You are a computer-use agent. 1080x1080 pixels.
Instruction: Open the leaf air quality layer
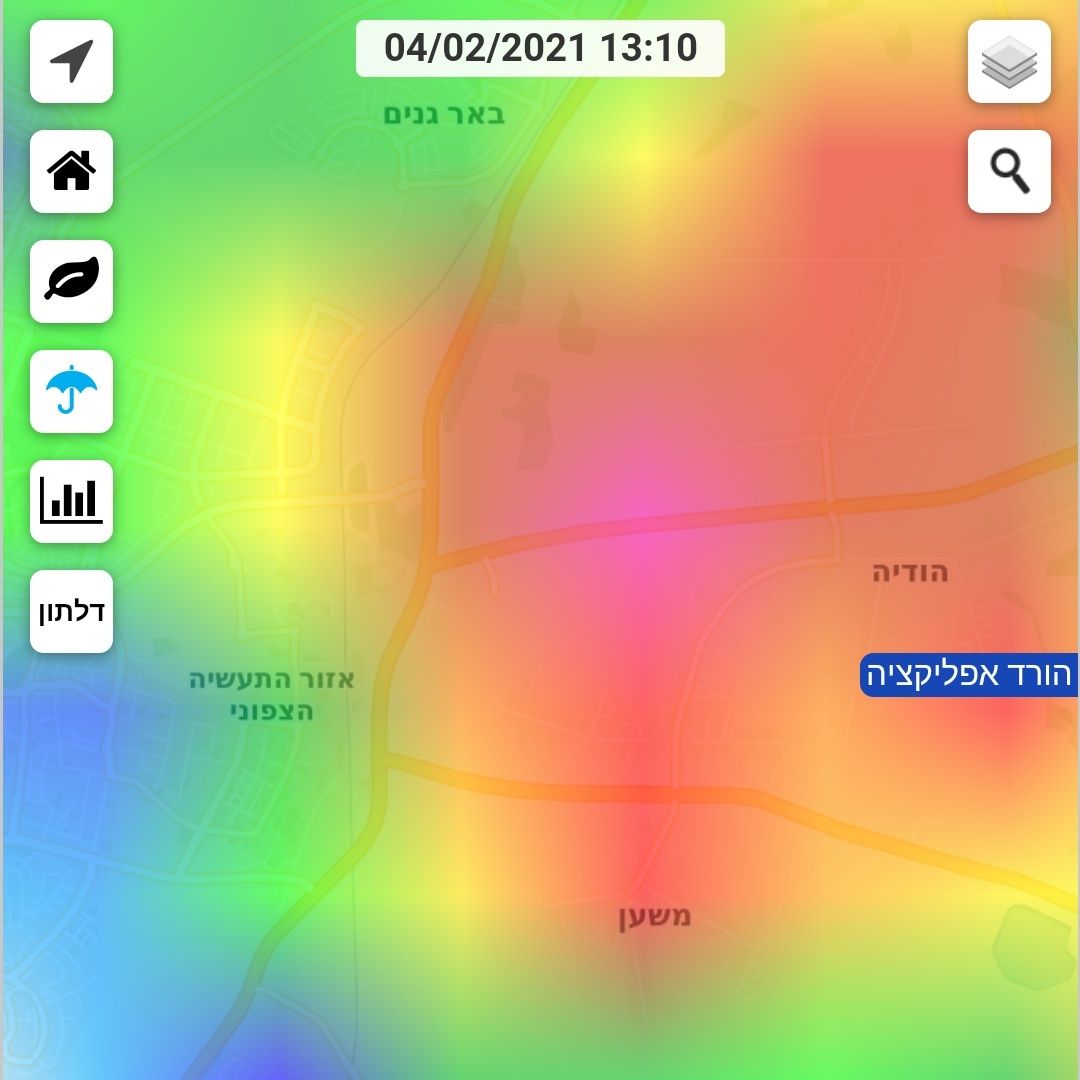(71, 282)
